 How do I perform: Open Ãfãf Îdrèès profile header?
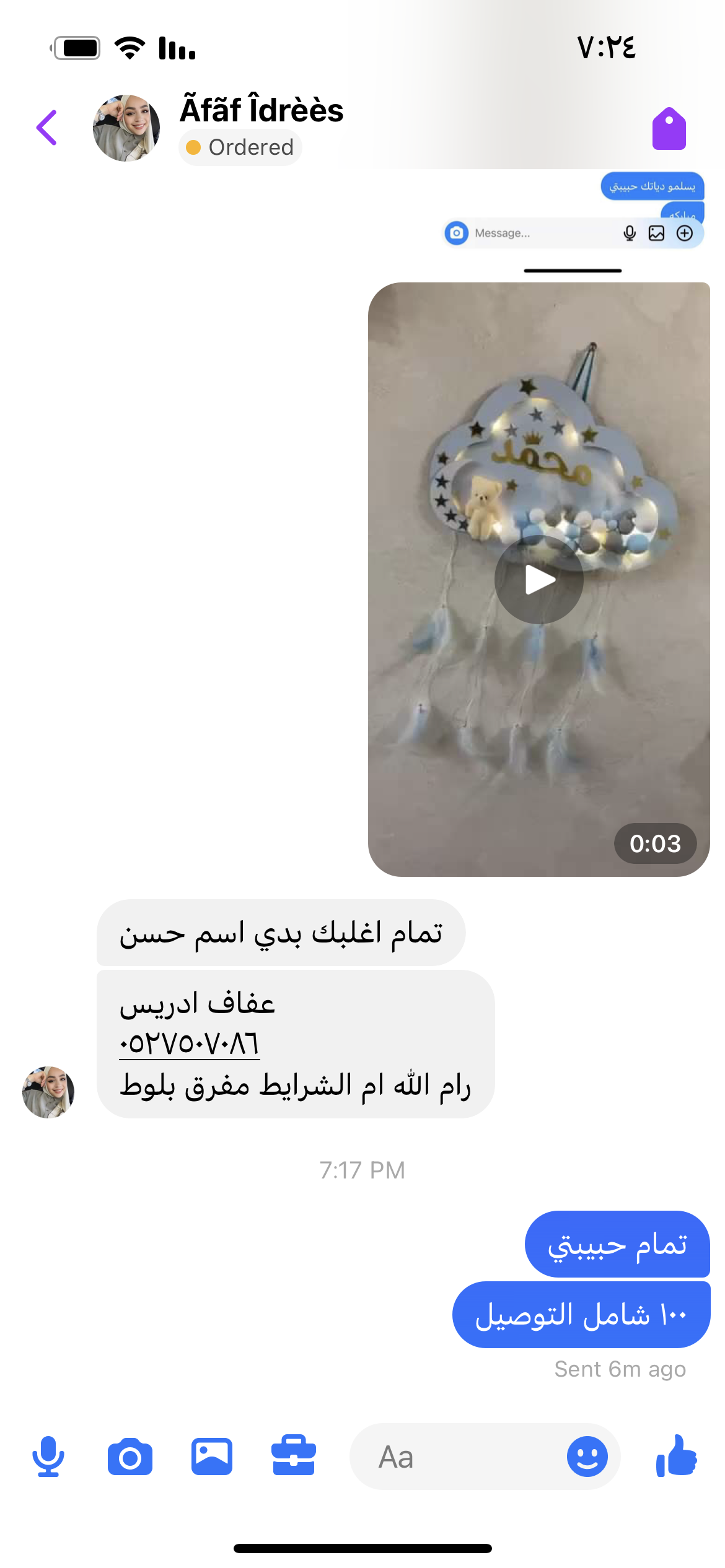(x=261, y=110)
